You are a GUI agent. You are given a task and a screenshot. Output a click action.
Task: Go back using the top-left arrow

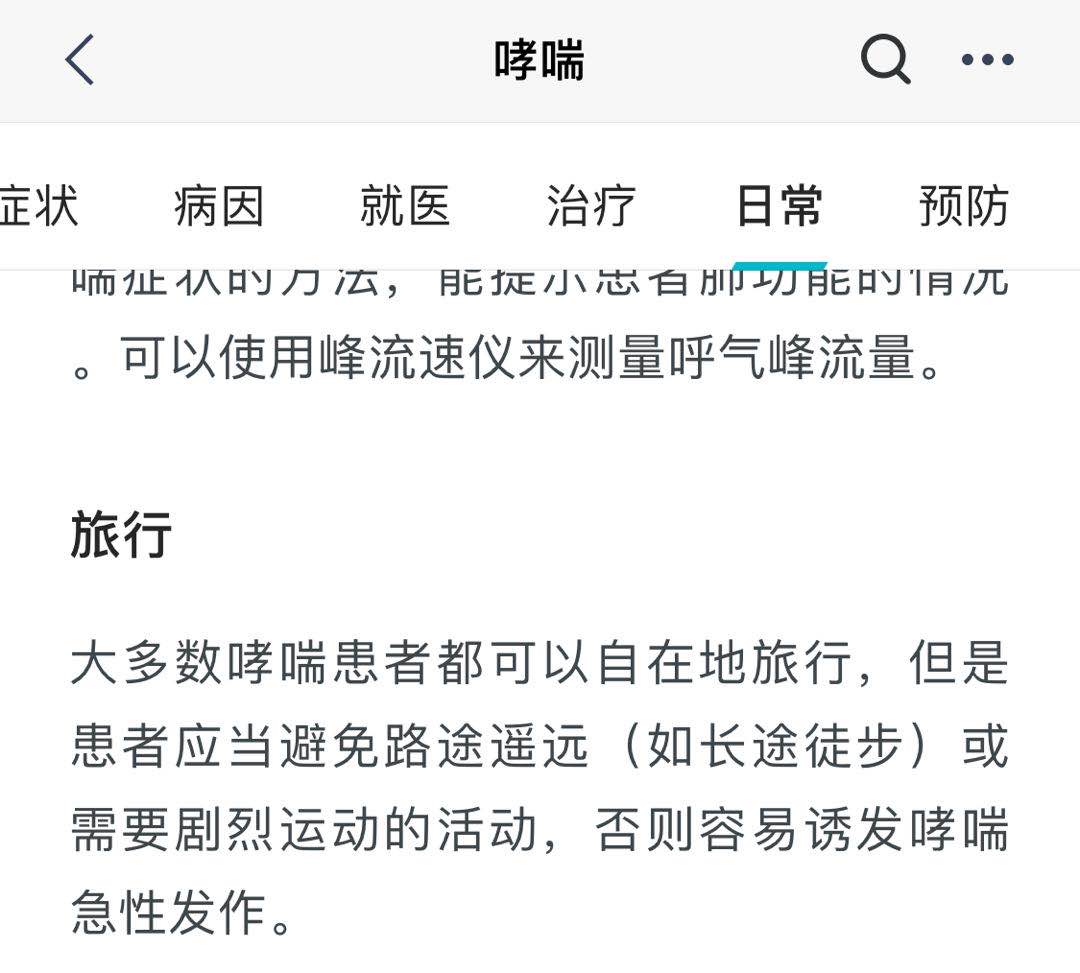point(79,60)
